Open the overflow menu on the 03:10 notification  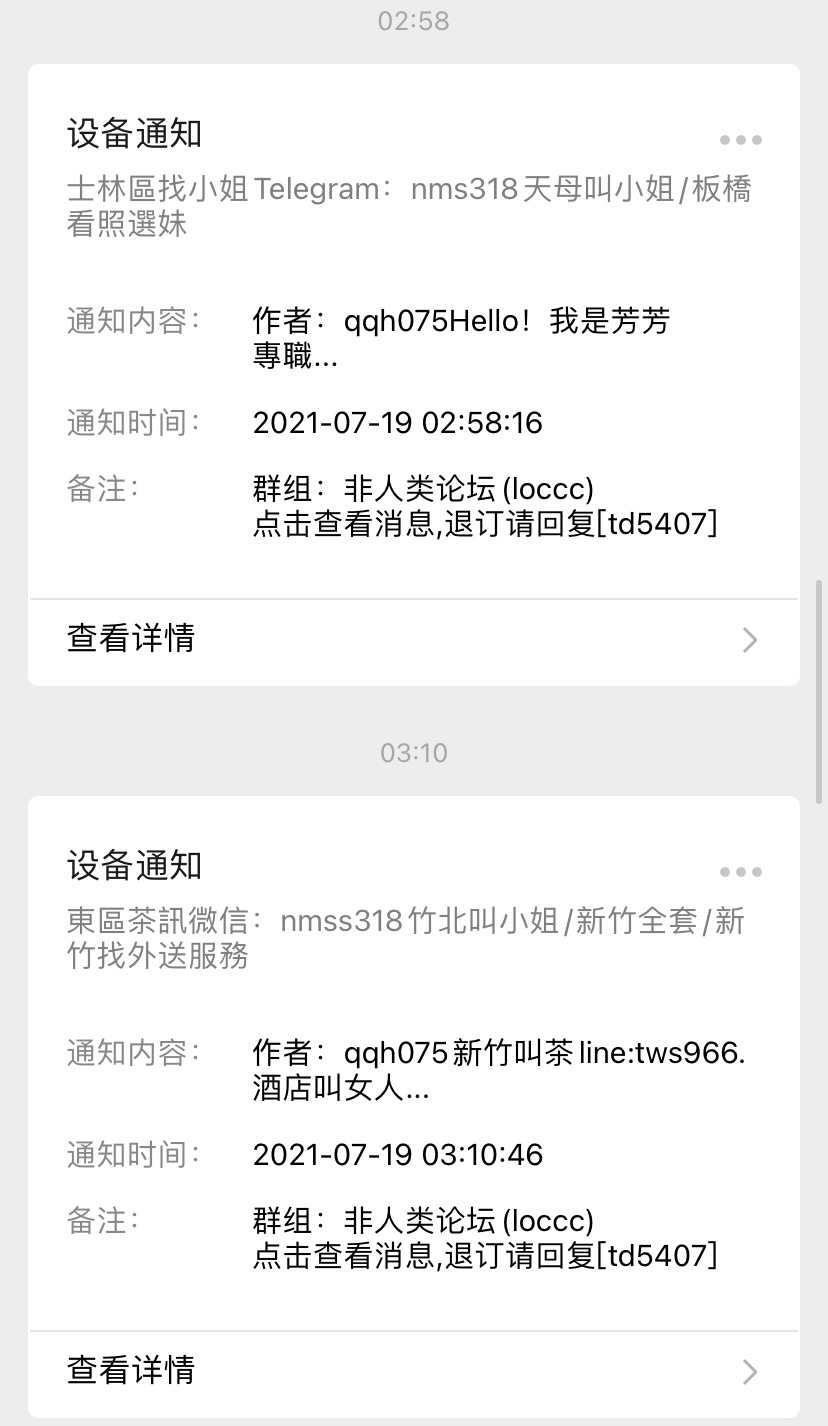[741, 872]
